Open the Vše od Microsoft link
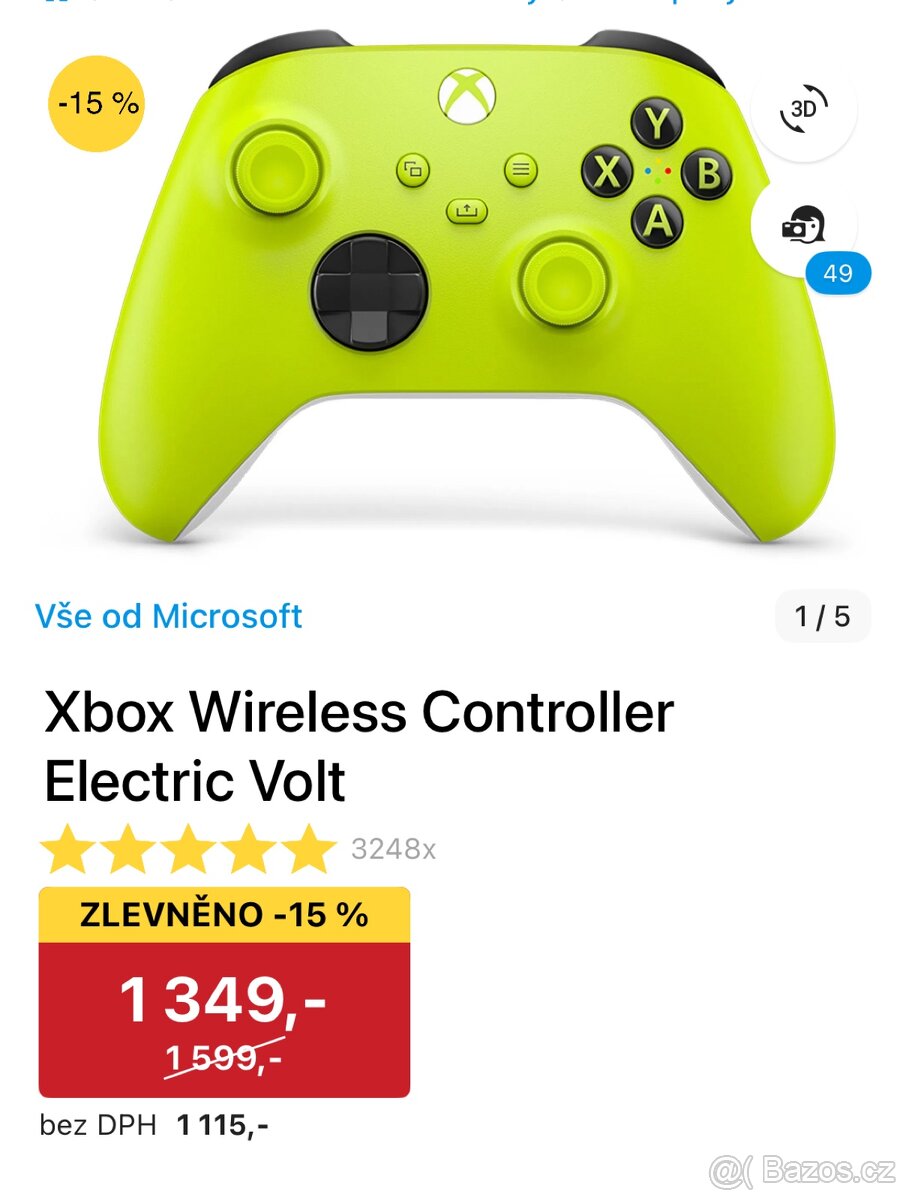The height and width of the screenshot is (1200, 906). tap(168, 616)
